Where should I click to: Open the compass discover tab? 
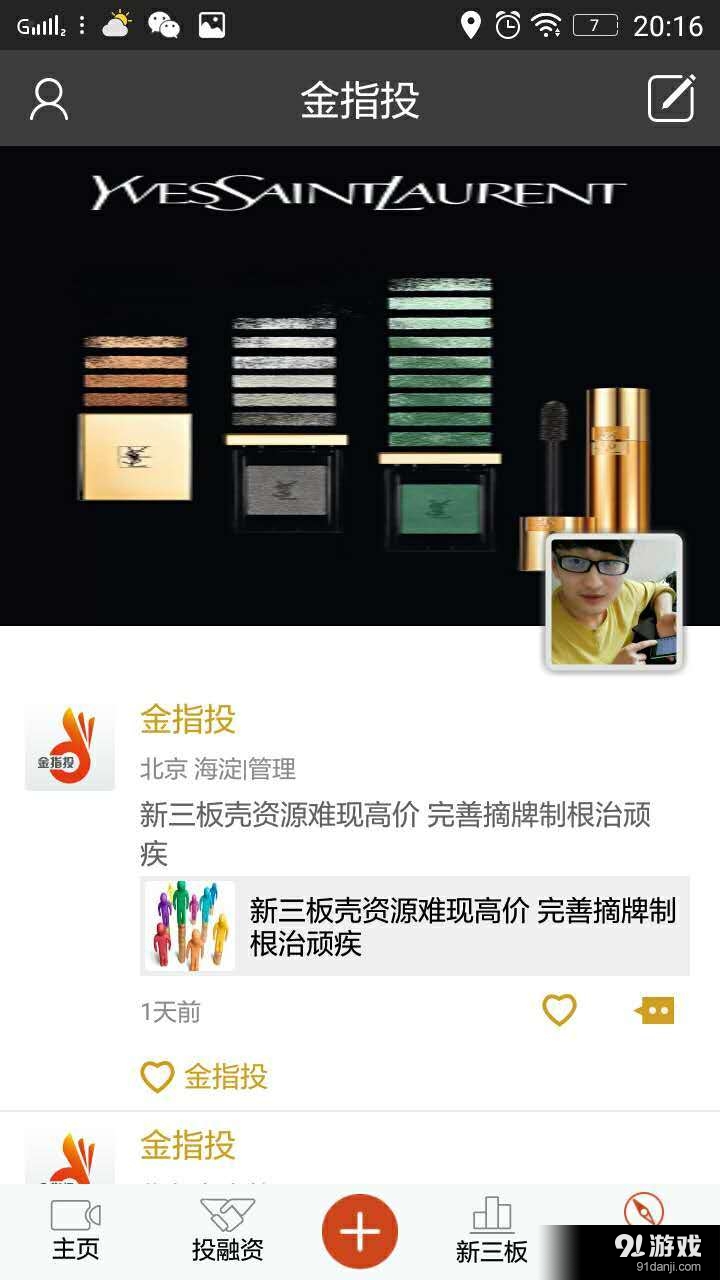point(643,1209)
